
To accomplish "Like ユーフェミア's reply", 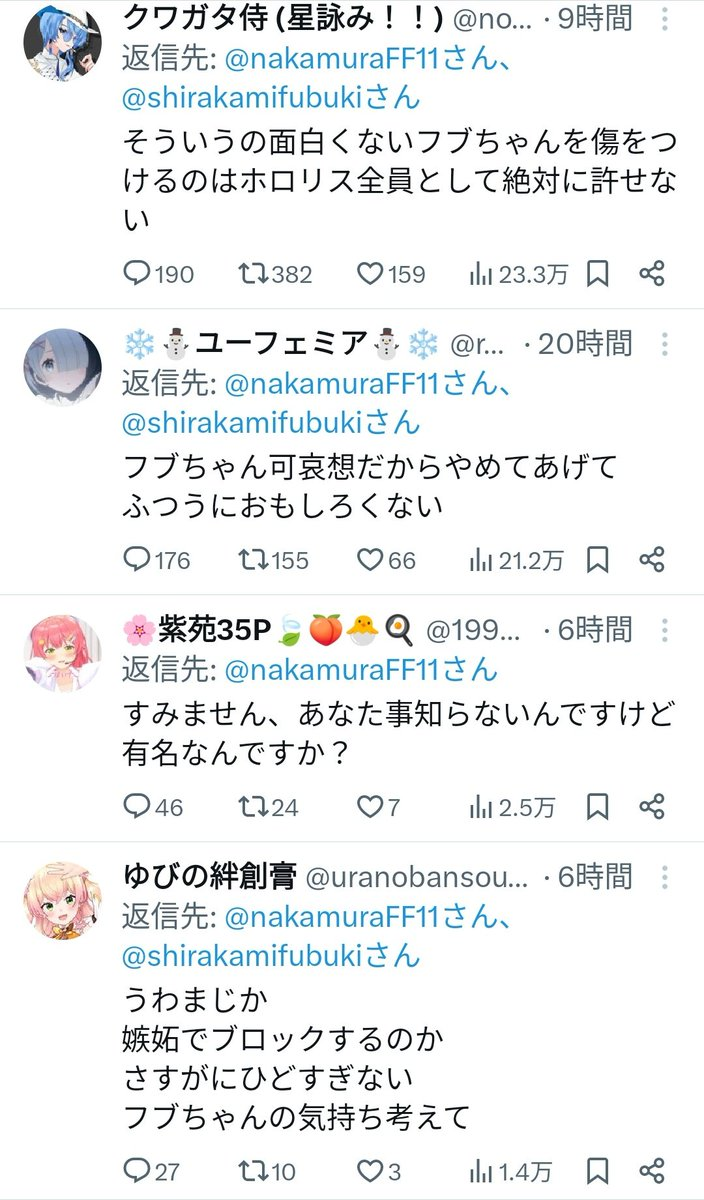I will [x=372, y=560].
